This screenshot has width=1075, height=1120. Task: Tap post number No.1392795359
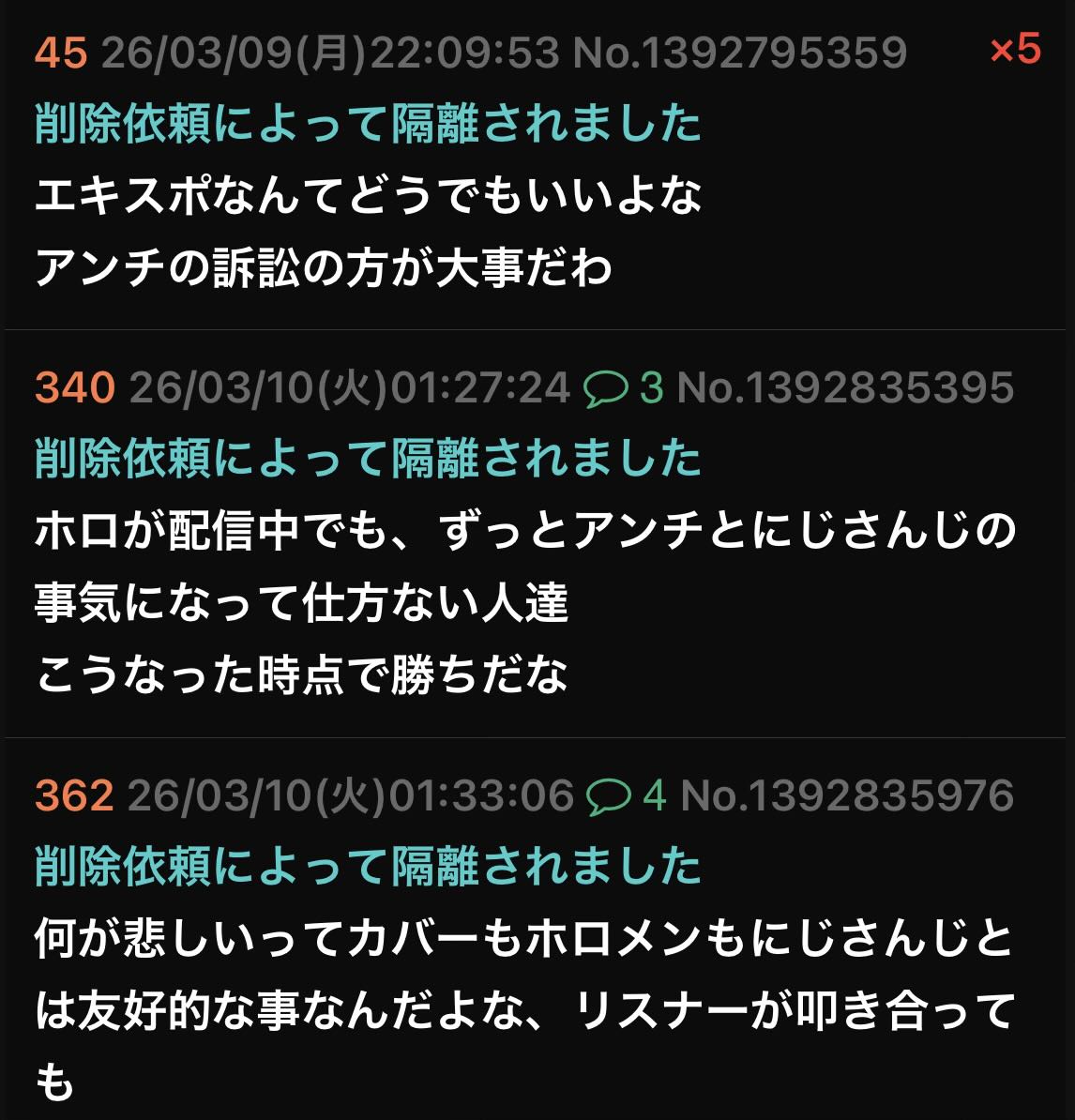coord(739,52)
